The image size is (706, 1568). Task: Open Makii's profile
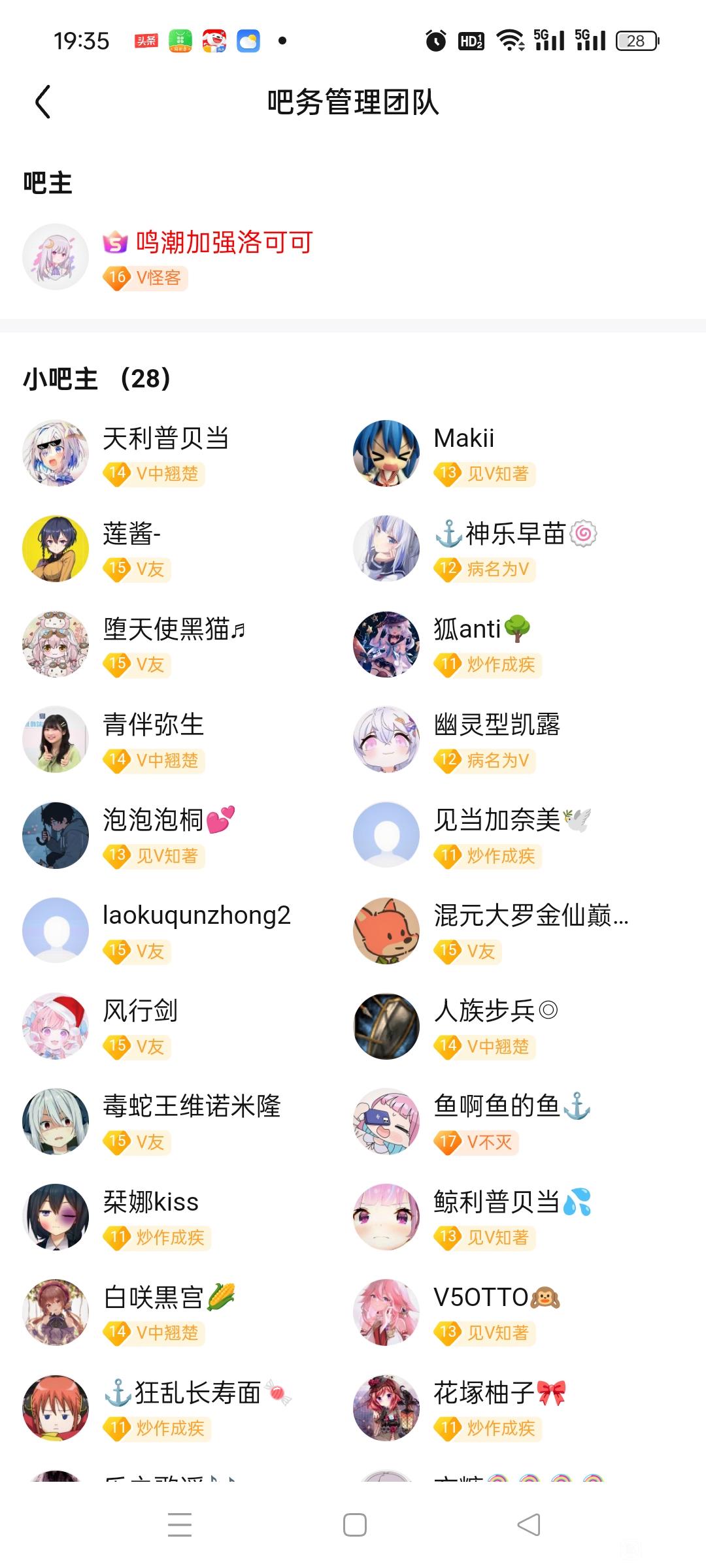tap(463, 438)
